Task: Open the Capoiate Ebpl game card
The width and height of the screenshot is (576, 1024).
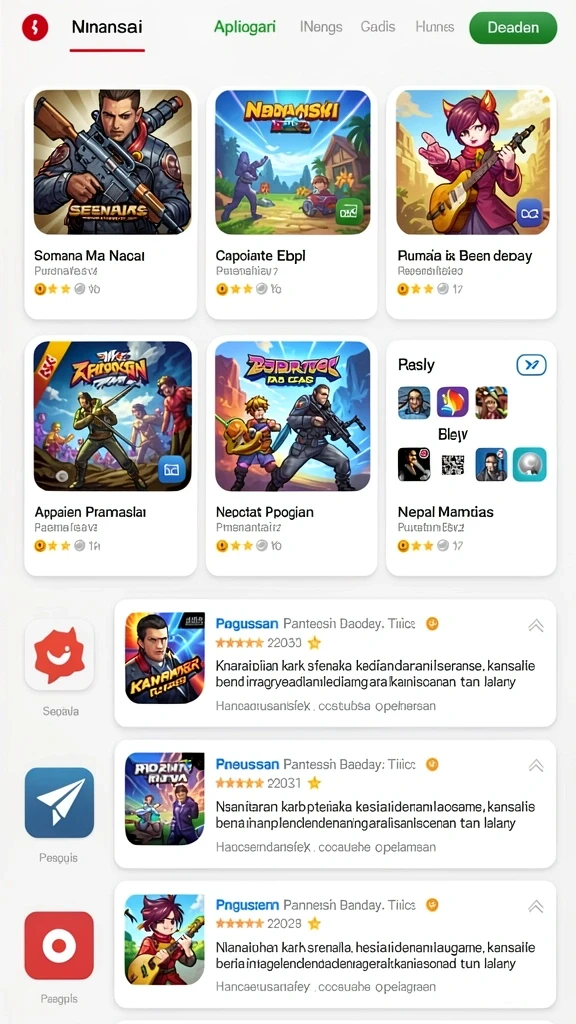Action: pyautogui.click(x=291, y=202)
